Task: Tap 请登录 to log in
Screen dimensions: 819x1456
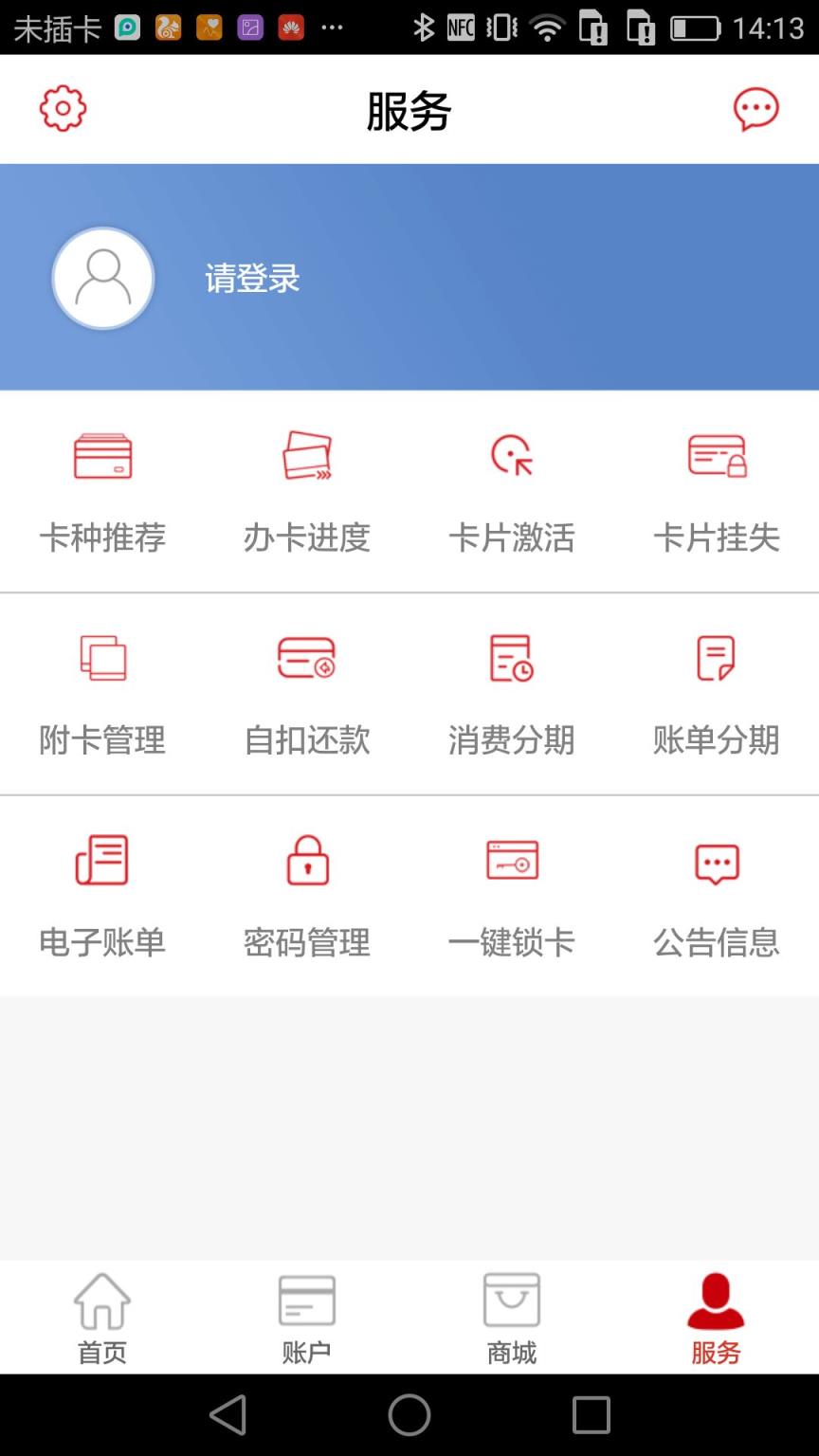Action: 252,278
